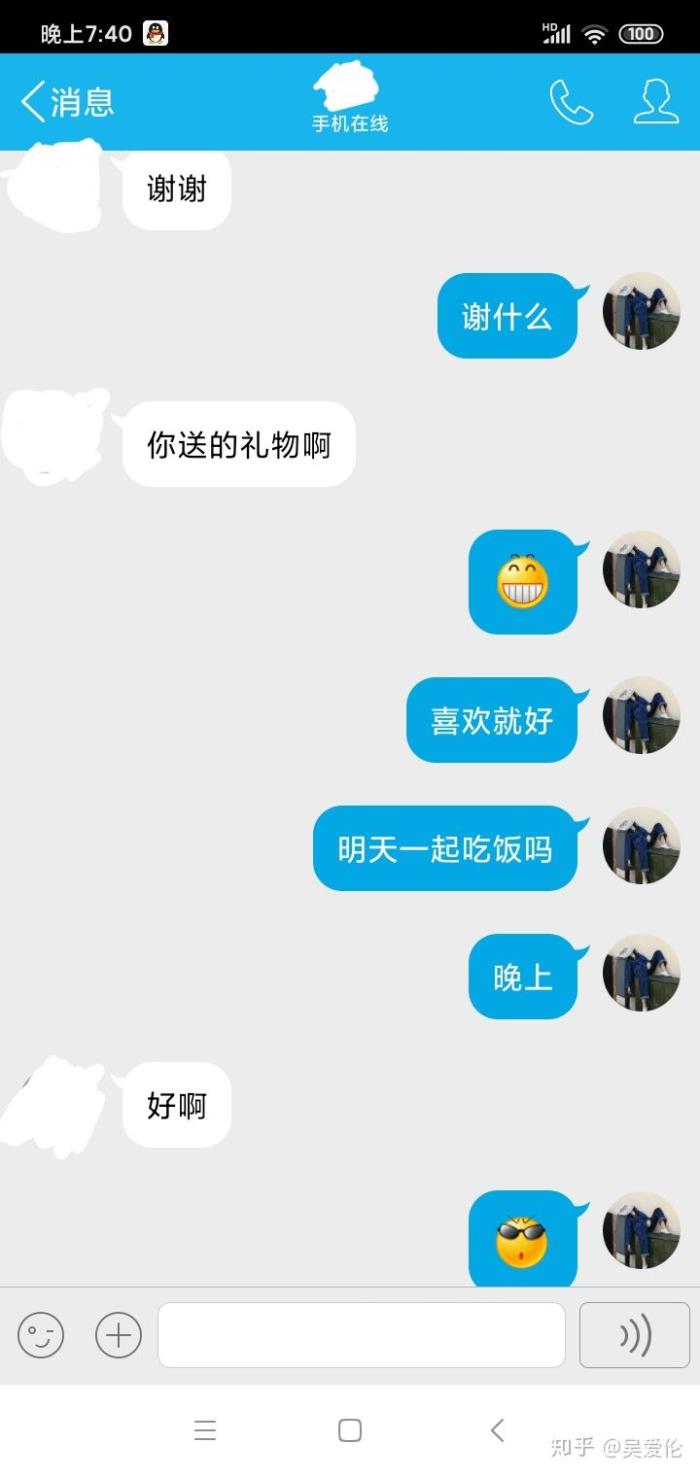
Task: Go to the phone home screen
Action: (350, 1430)
